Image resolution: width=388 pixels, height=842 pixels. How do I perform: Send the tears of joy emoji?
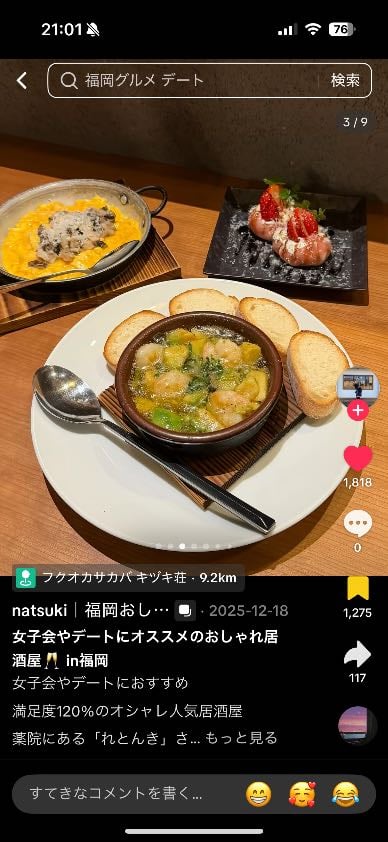pos(346,794)
